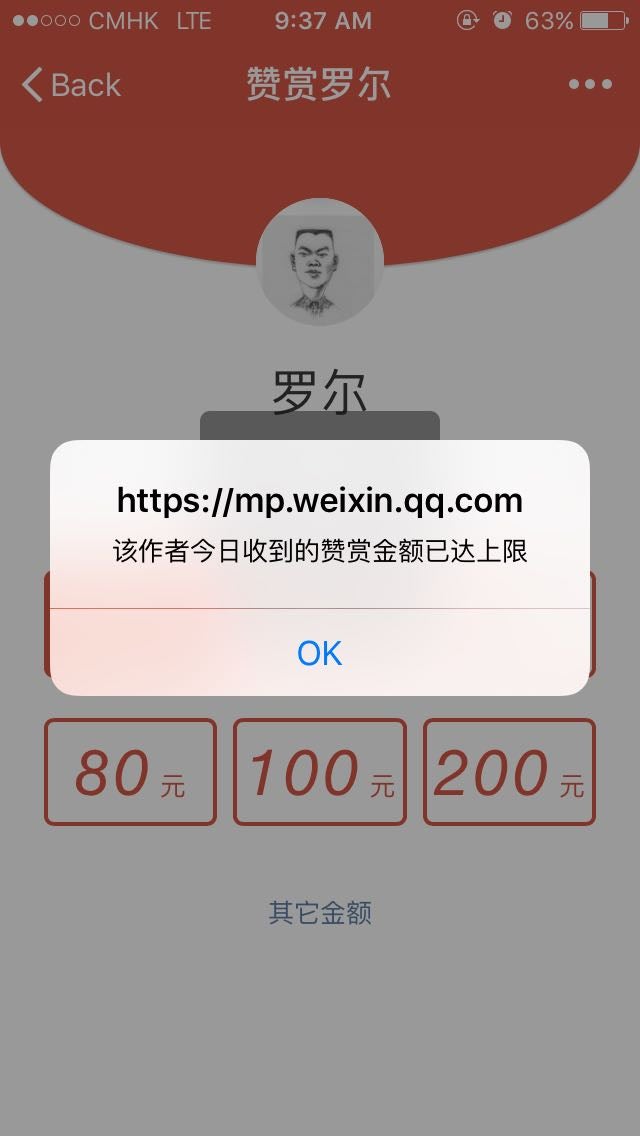640x1136 pixels.
Task: Select the 80 元 reward amount
Action: click(x=130, y=772)
